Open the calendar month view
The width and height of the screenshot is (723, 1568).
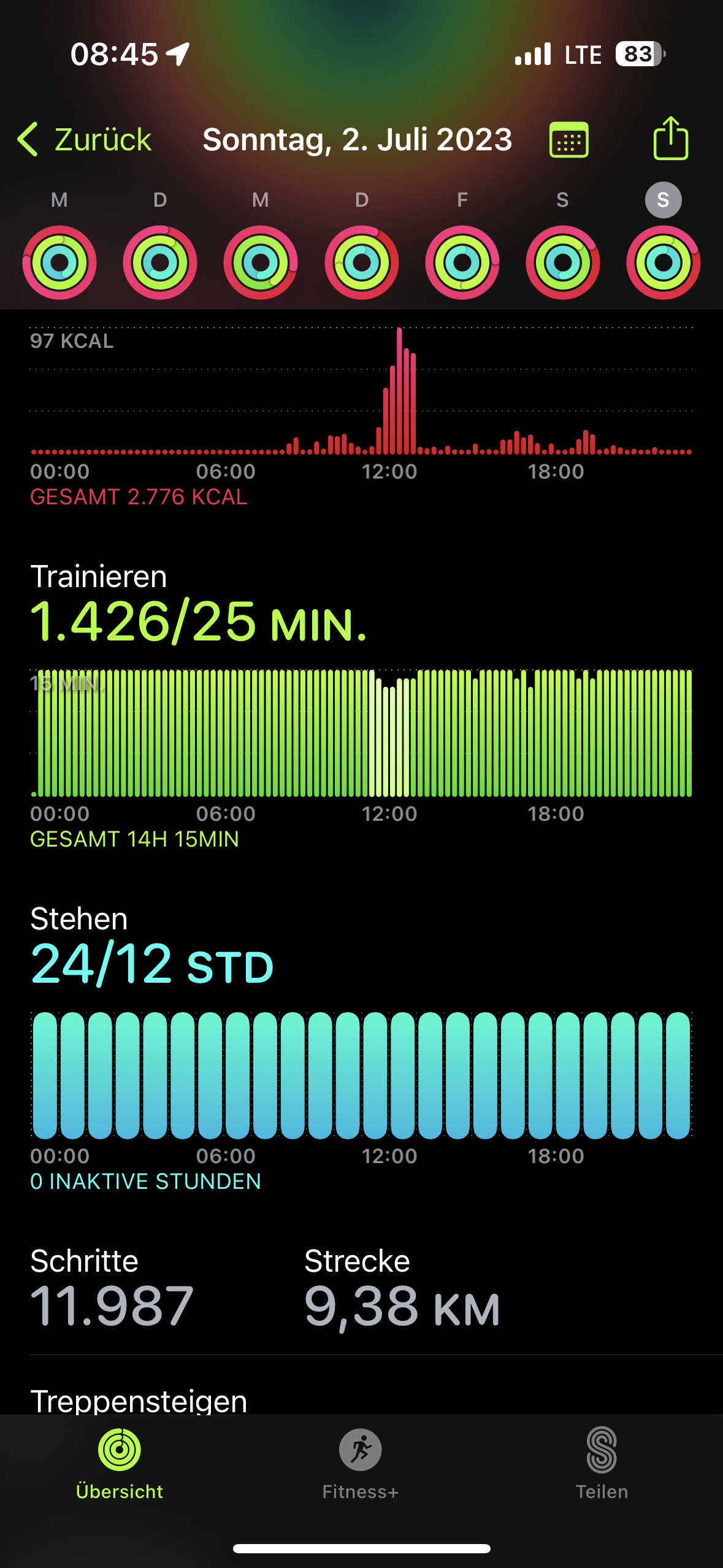pyautogui.click(x=569, y=140)
